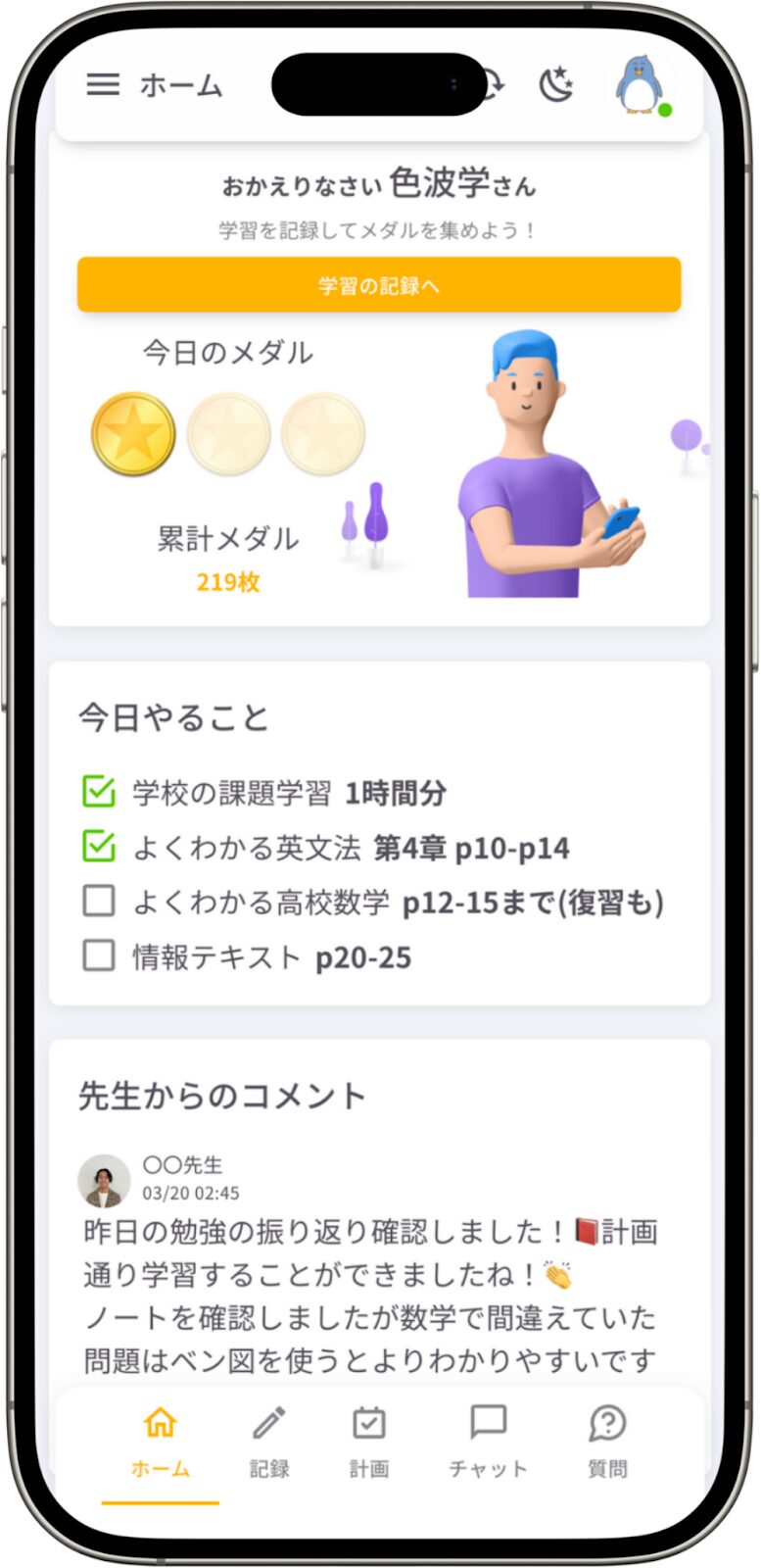Screen dimensions: 761x1568
Task: Check off よくわかる高校数学 p12-15
Action: click(x=99, y=901)
